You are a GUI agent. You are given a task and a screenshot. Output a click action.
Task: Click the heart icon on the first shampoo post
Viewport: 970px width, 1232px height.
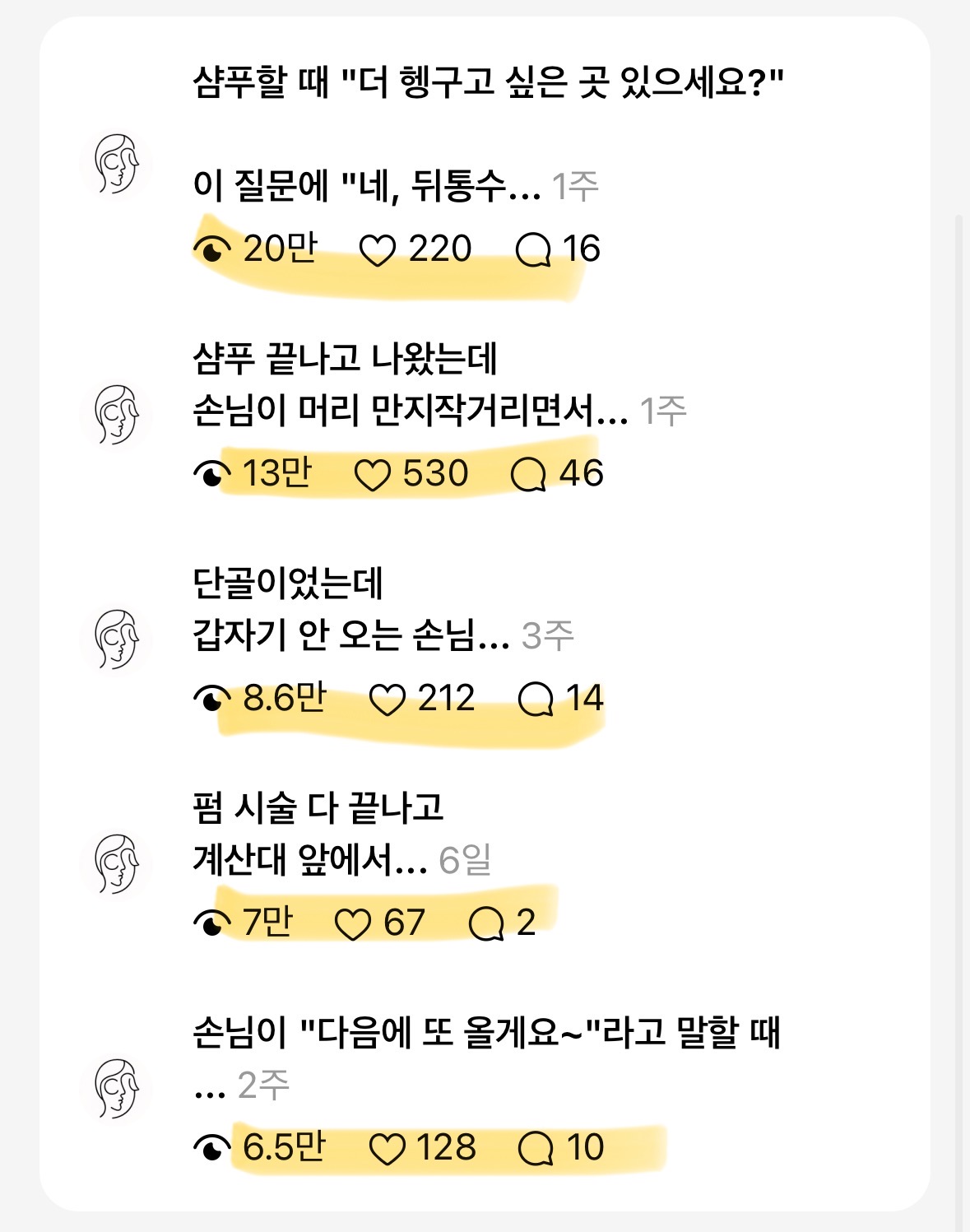[x=380, y=248]
